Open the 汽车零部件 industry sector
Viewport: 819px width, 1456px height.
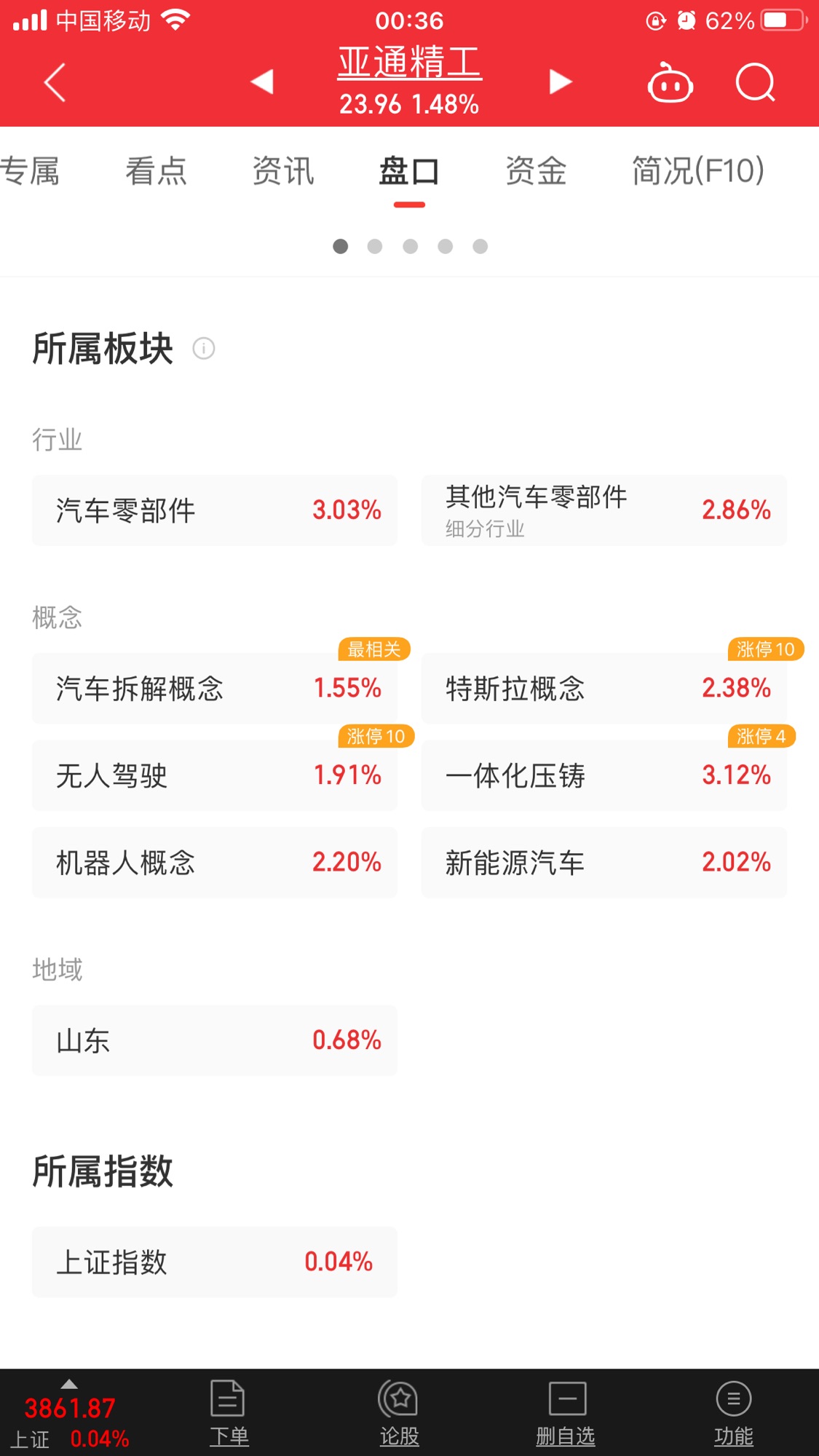tap(215, 510)
